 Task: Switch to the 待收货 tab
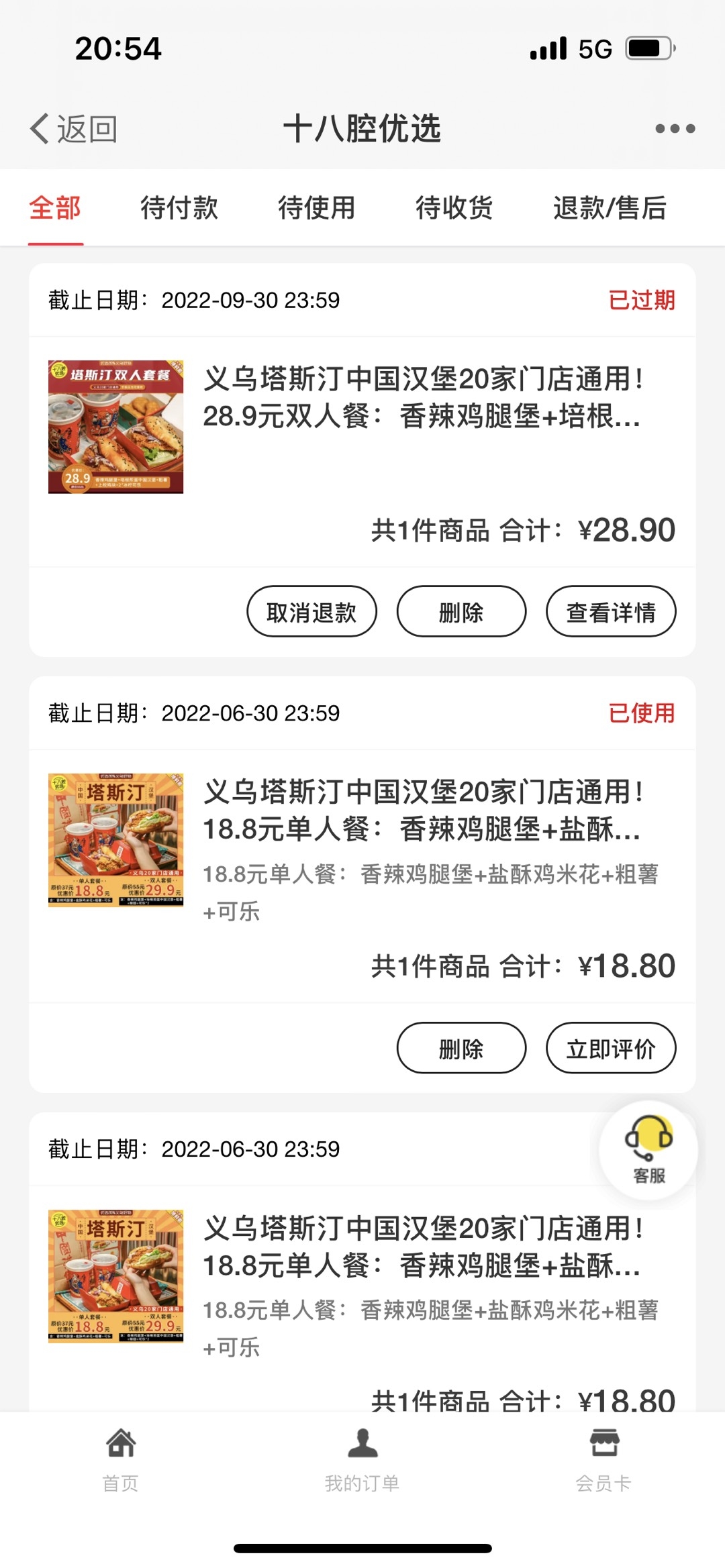[454, 207]
